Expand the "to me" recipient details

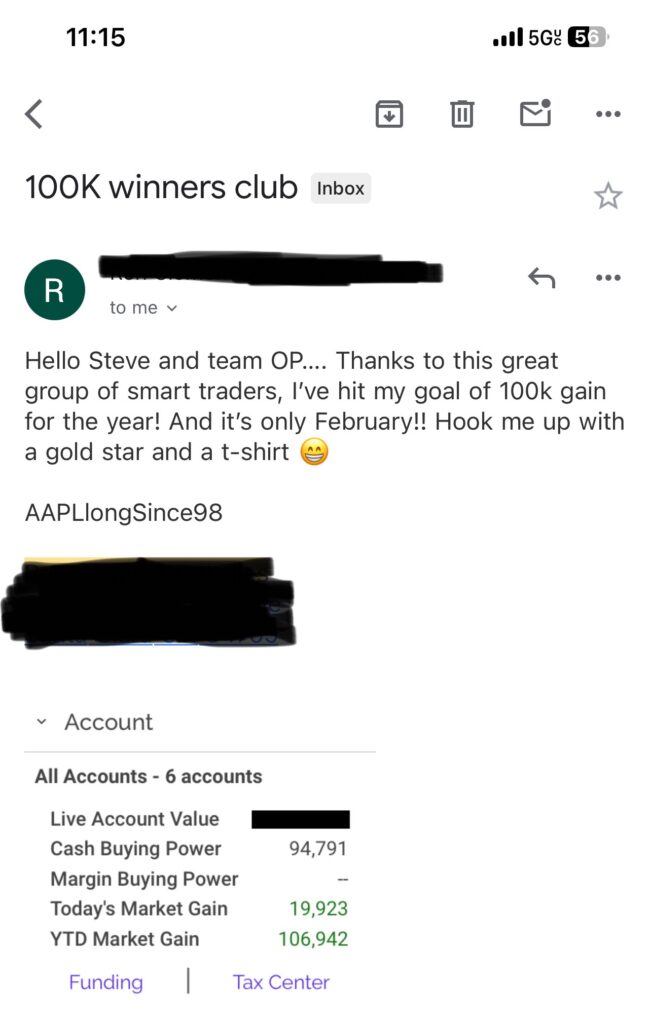click(143, 308)
